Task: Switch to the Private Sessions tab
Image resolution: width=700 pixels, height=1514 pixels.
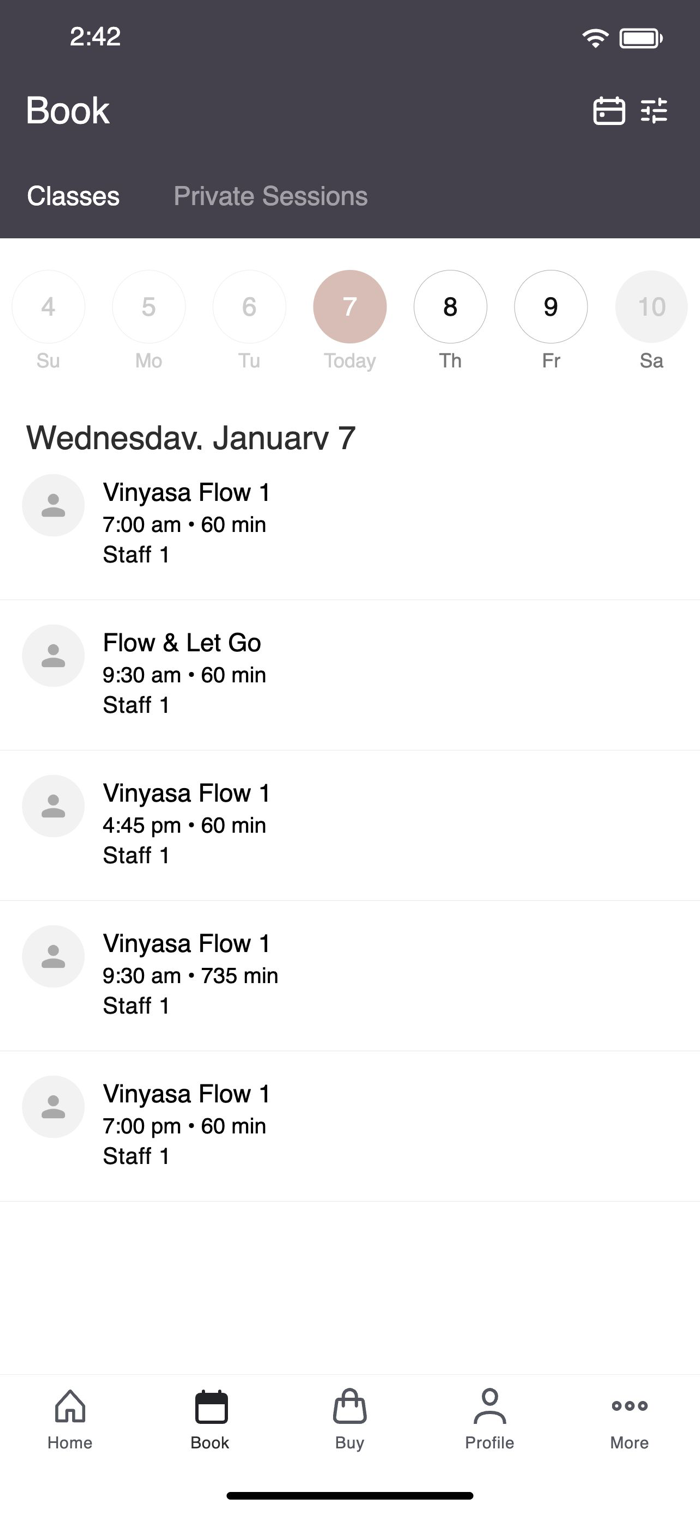Action: pos(270,196)
